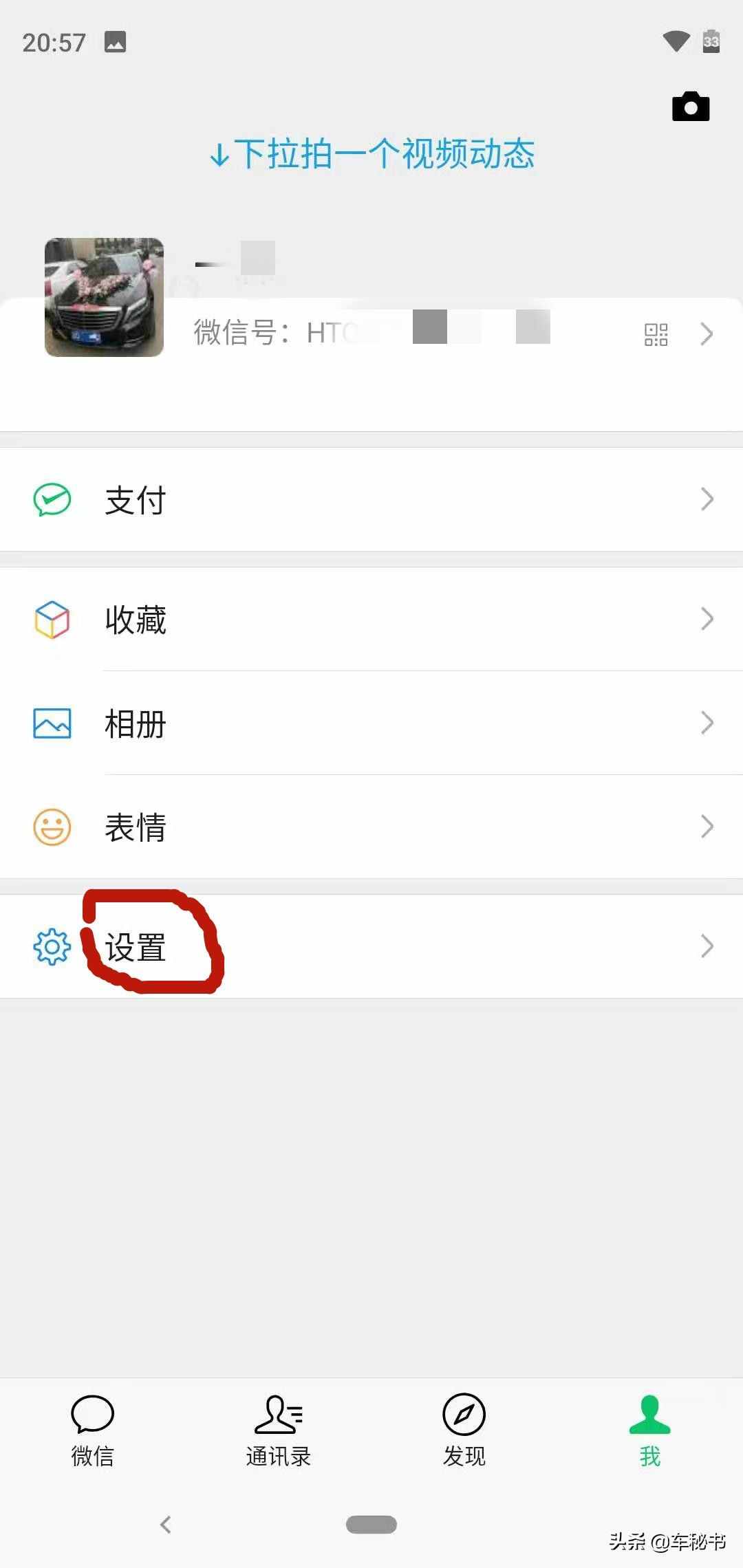743x1568 pixels.
Task: Open the 表情 stickers row
Action: (x=371, y=827)
